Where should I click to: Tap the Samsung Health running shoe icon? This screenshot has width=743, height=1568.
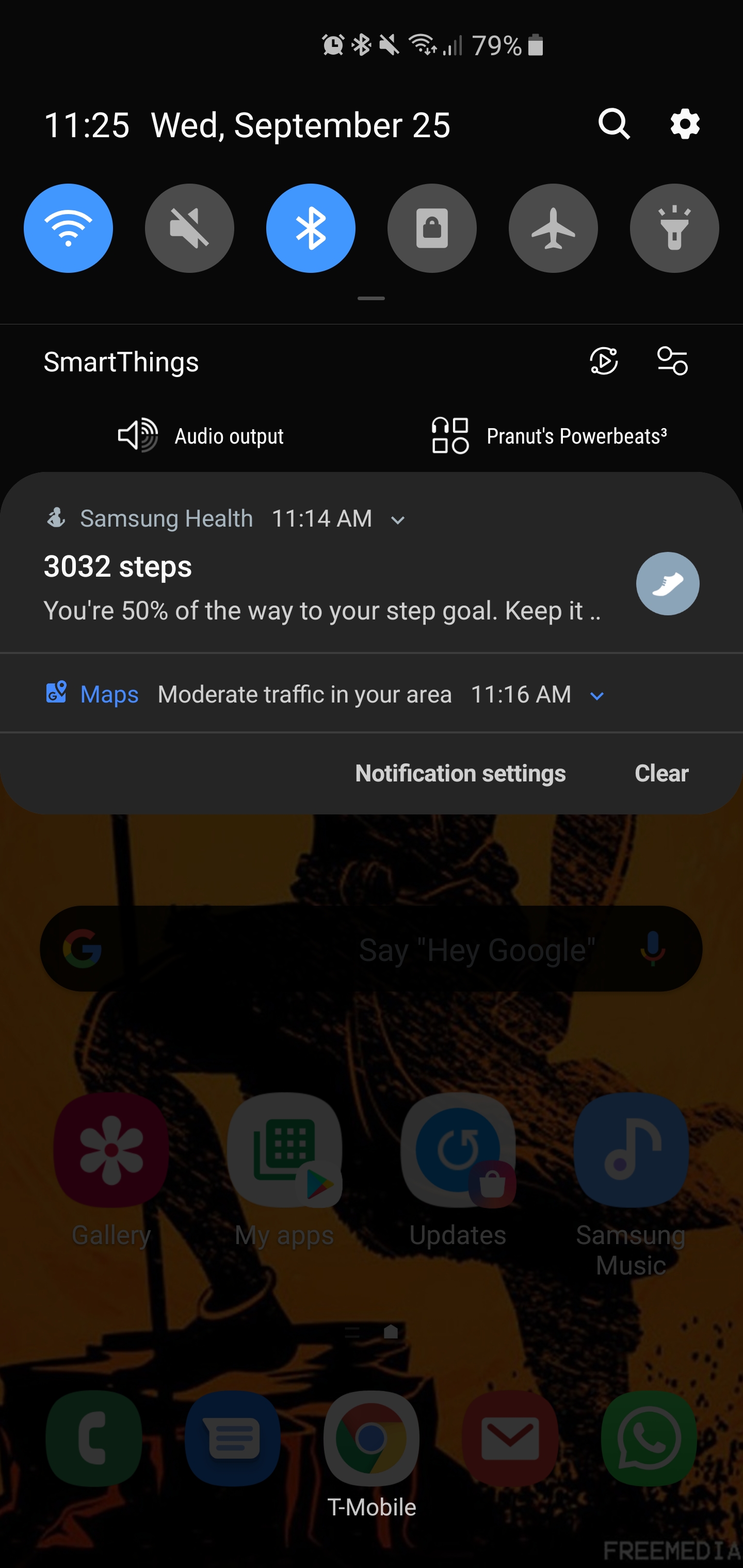coord(668,583)
